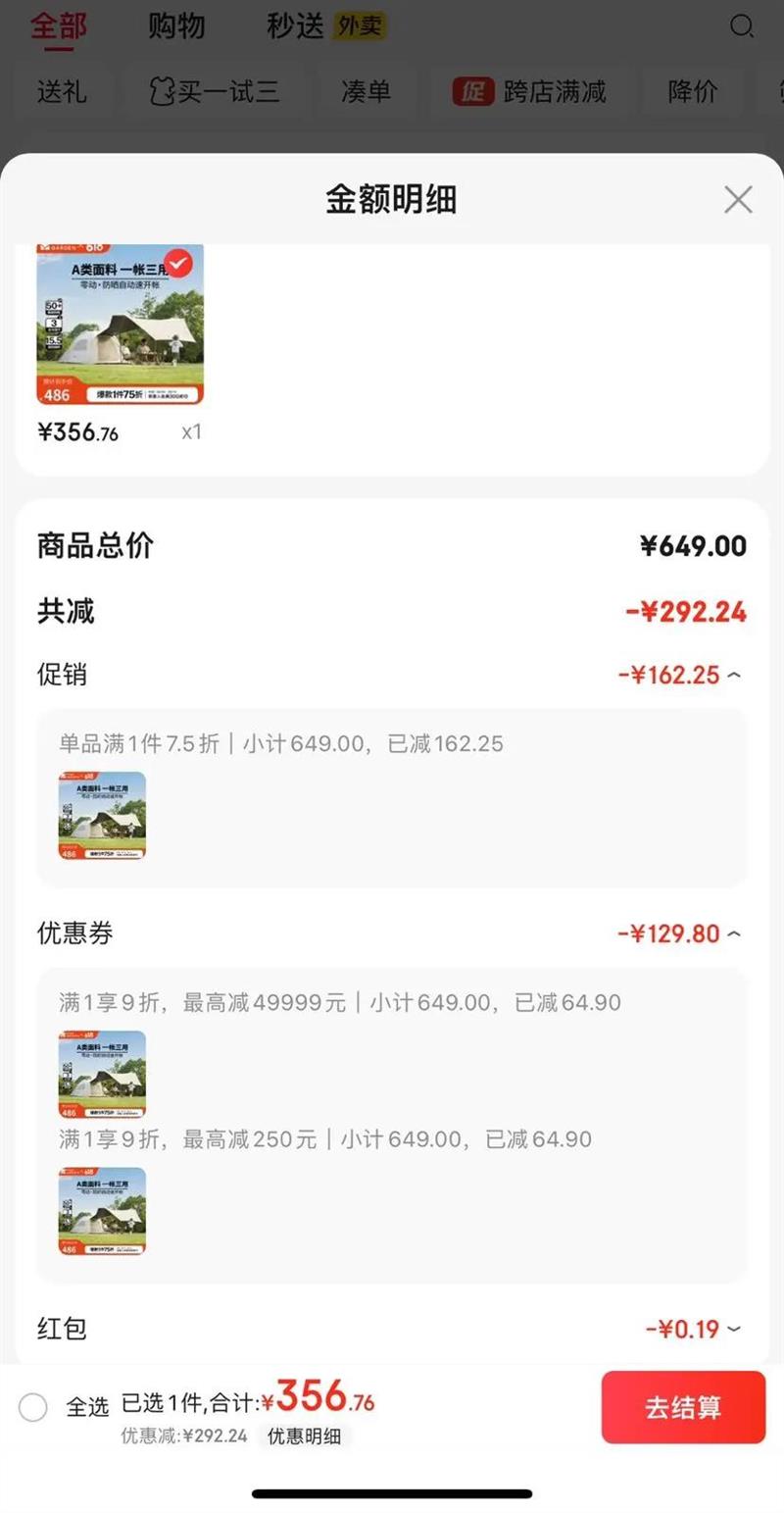This screenshot has width=784, height=1513.
Task: Select the 全部 tab
Action: pyautogui.click(x=59, y=26)
